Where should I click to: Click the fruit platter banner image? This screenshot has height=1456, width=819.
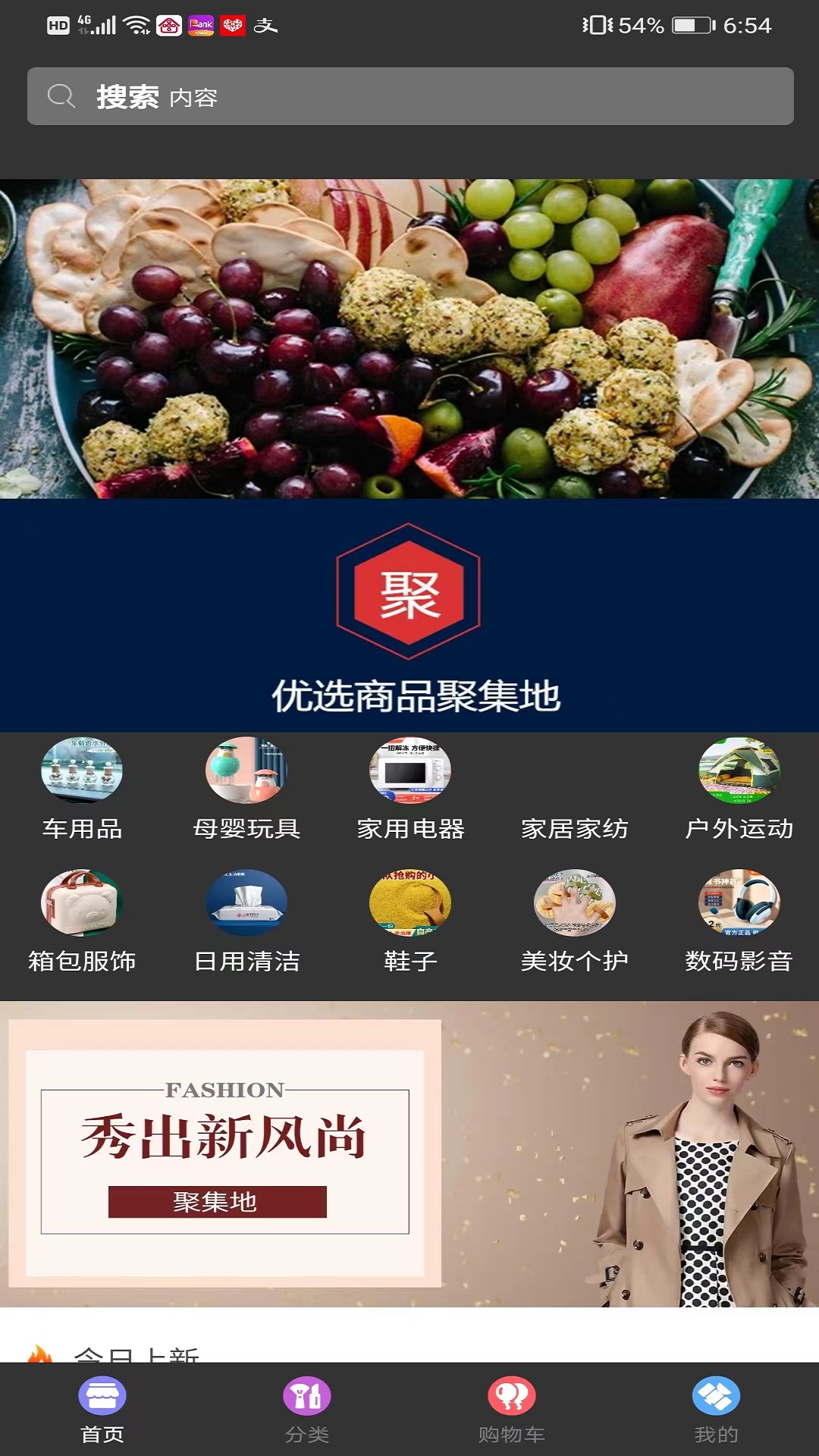click(409, 337)
